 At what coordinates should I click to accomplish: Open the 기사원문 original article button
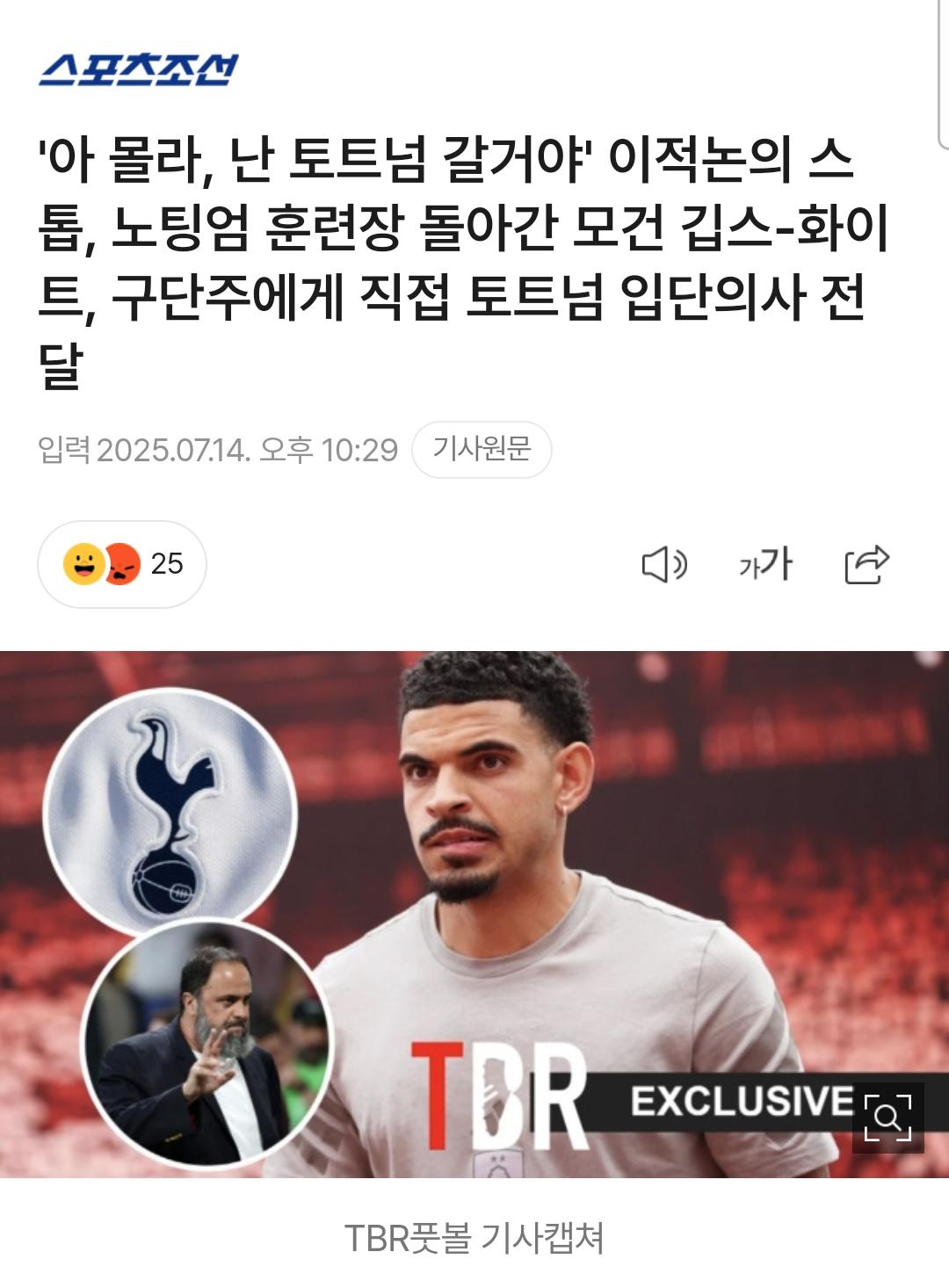tap(482, 450)
